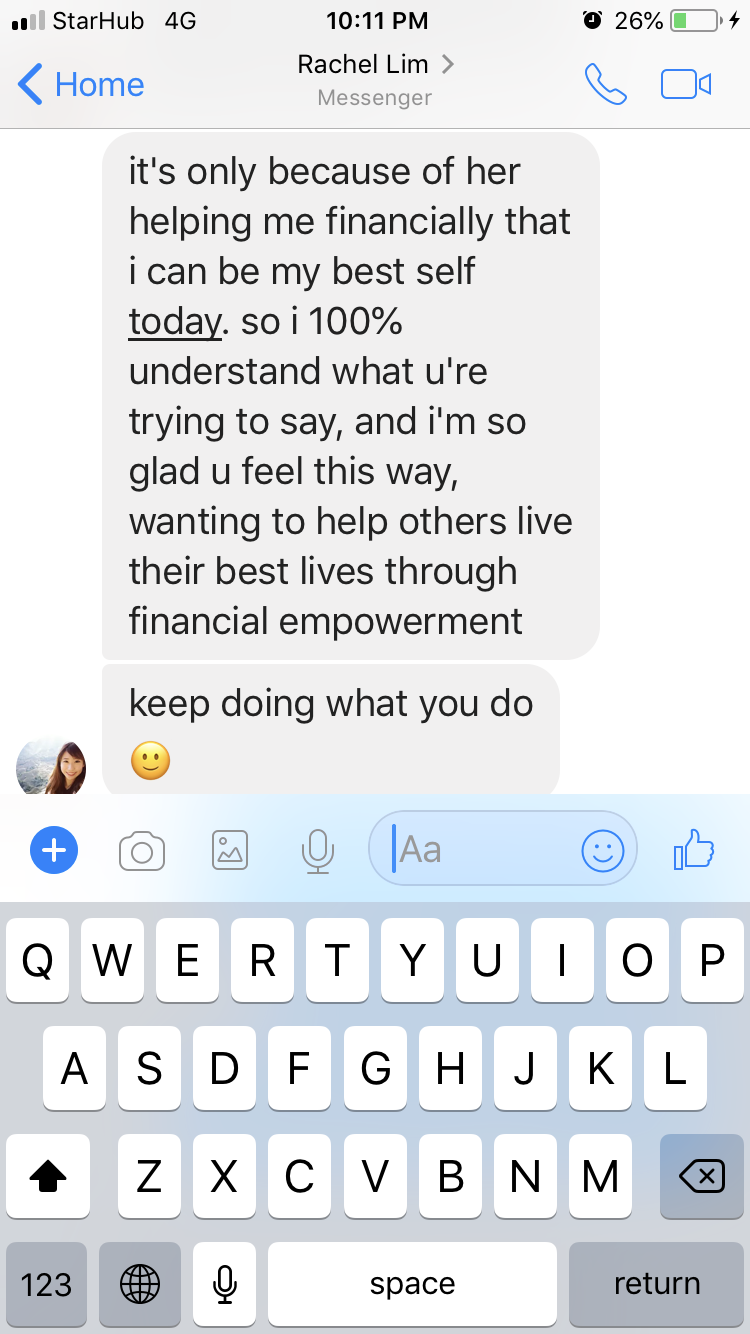750x1334 pixels.
Task: Tap the underlined word today
Action: coord(175,322)
